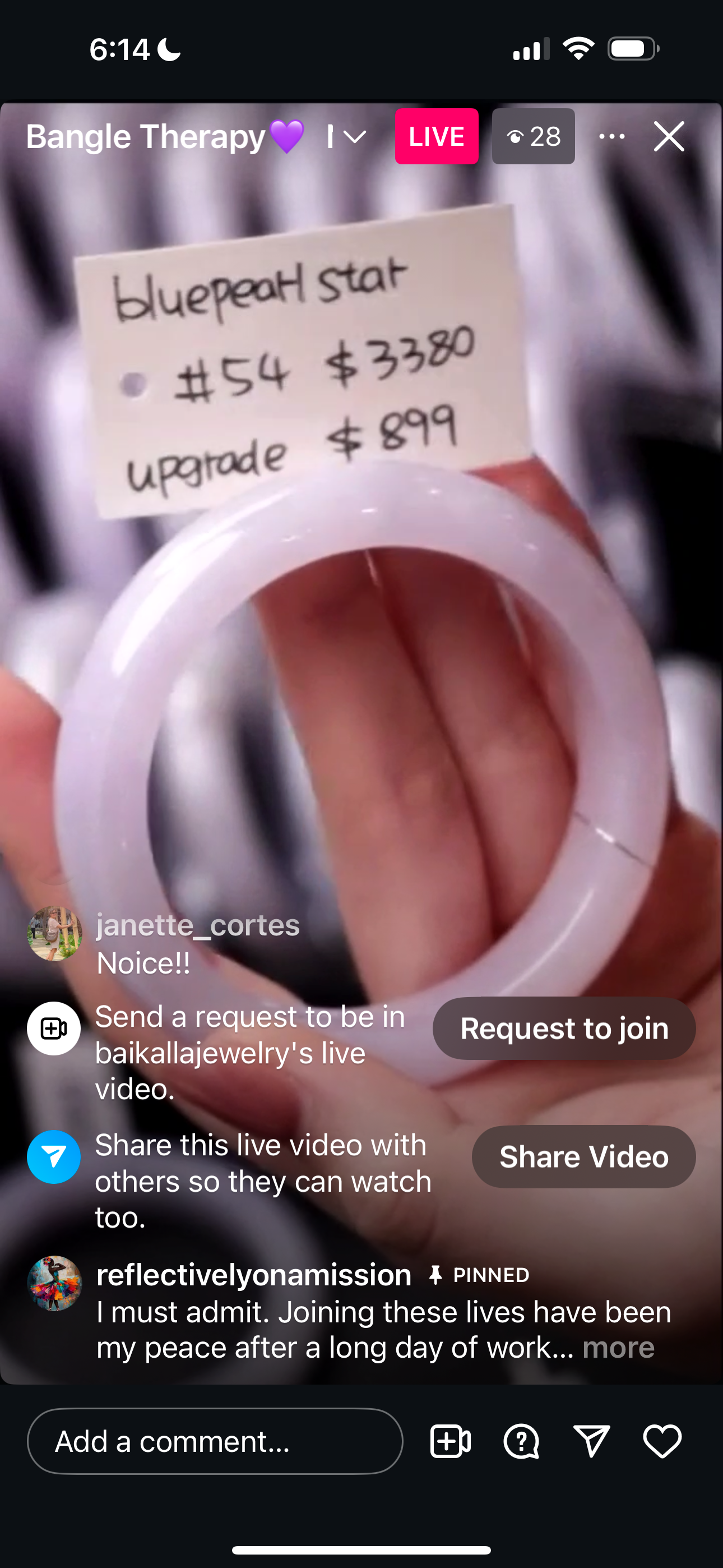Request to join via camera-plus icon
This screenshot has width=723, height=1568.
[451, 1441]
